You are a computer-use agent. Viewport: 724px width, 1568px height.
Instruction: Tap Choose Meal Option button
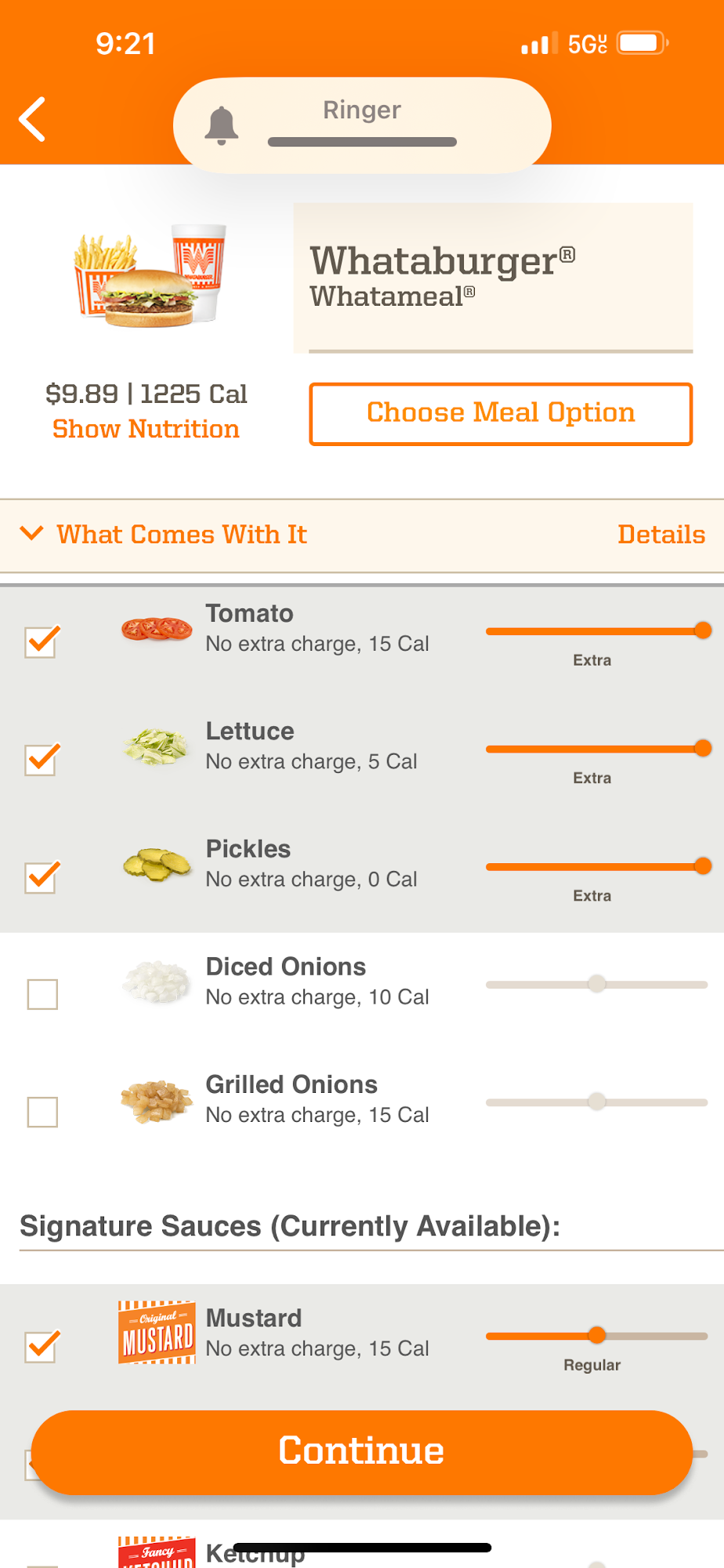coord(501,413)
